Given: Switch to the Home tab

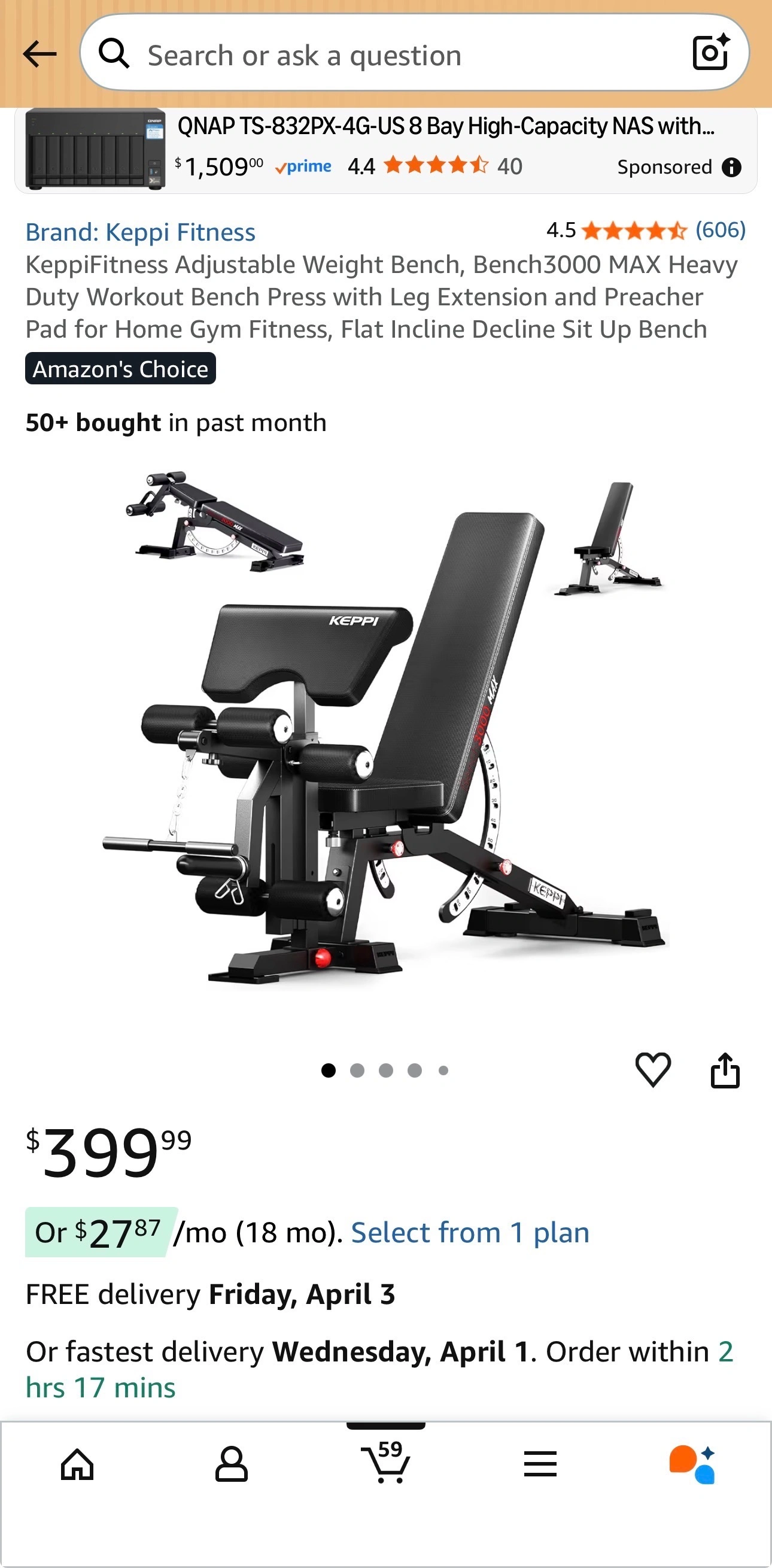Looking at the screenshot, I should click(77, 1464).
